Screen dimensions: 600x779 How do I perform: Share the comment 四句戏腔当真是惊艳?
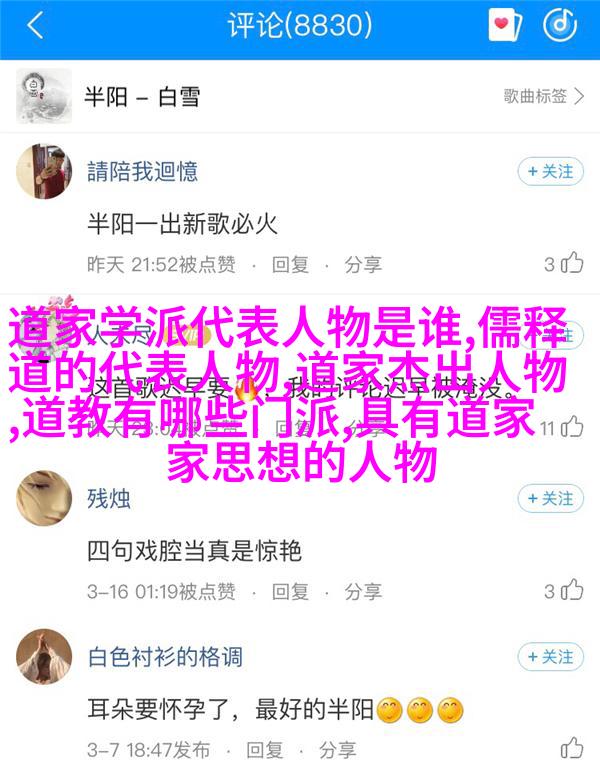coord(364,591)
